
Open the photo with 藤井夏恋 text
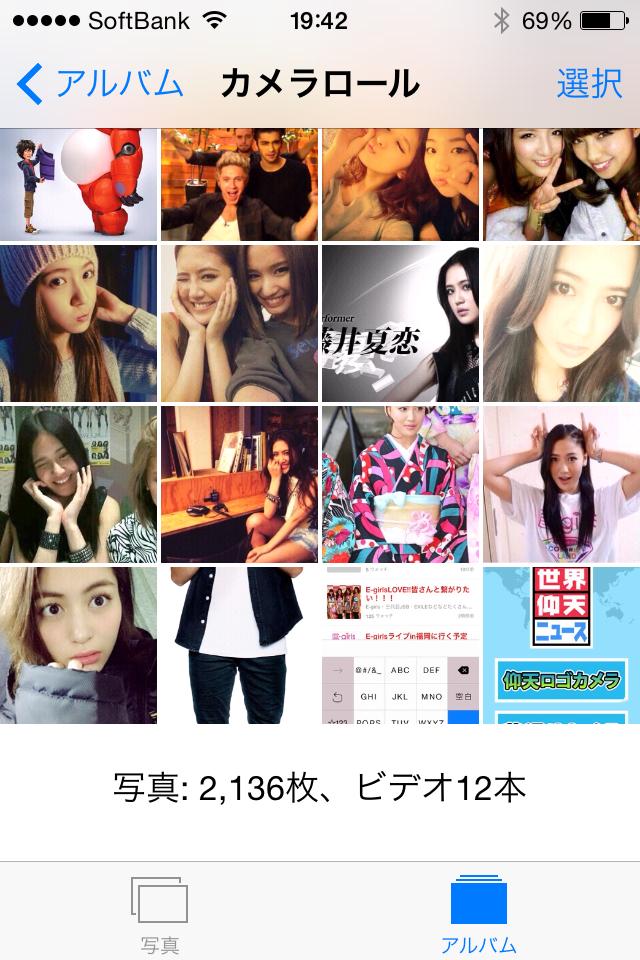pyautogui.click(x=400, y=323)
